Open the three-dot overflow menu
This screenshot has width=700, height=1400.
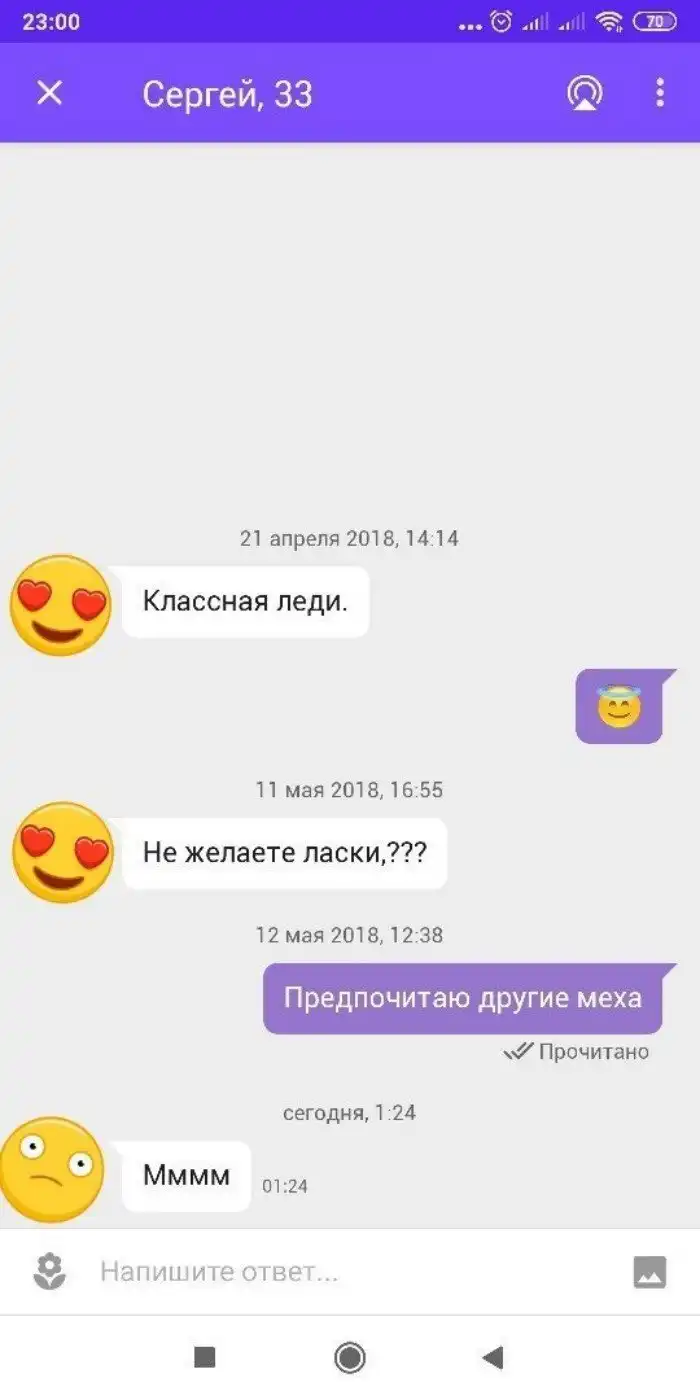pyautogui.click(x=659, y=93)
